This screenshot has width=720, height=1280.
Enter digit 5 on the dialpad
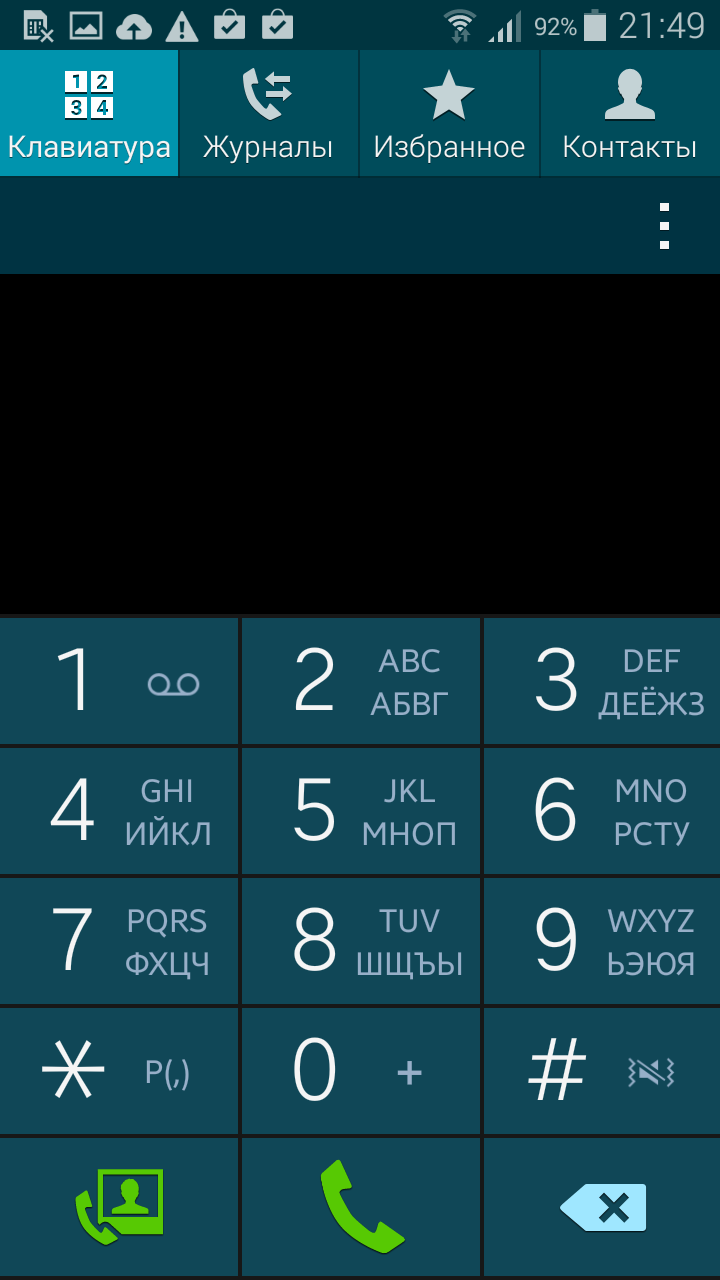361,811
